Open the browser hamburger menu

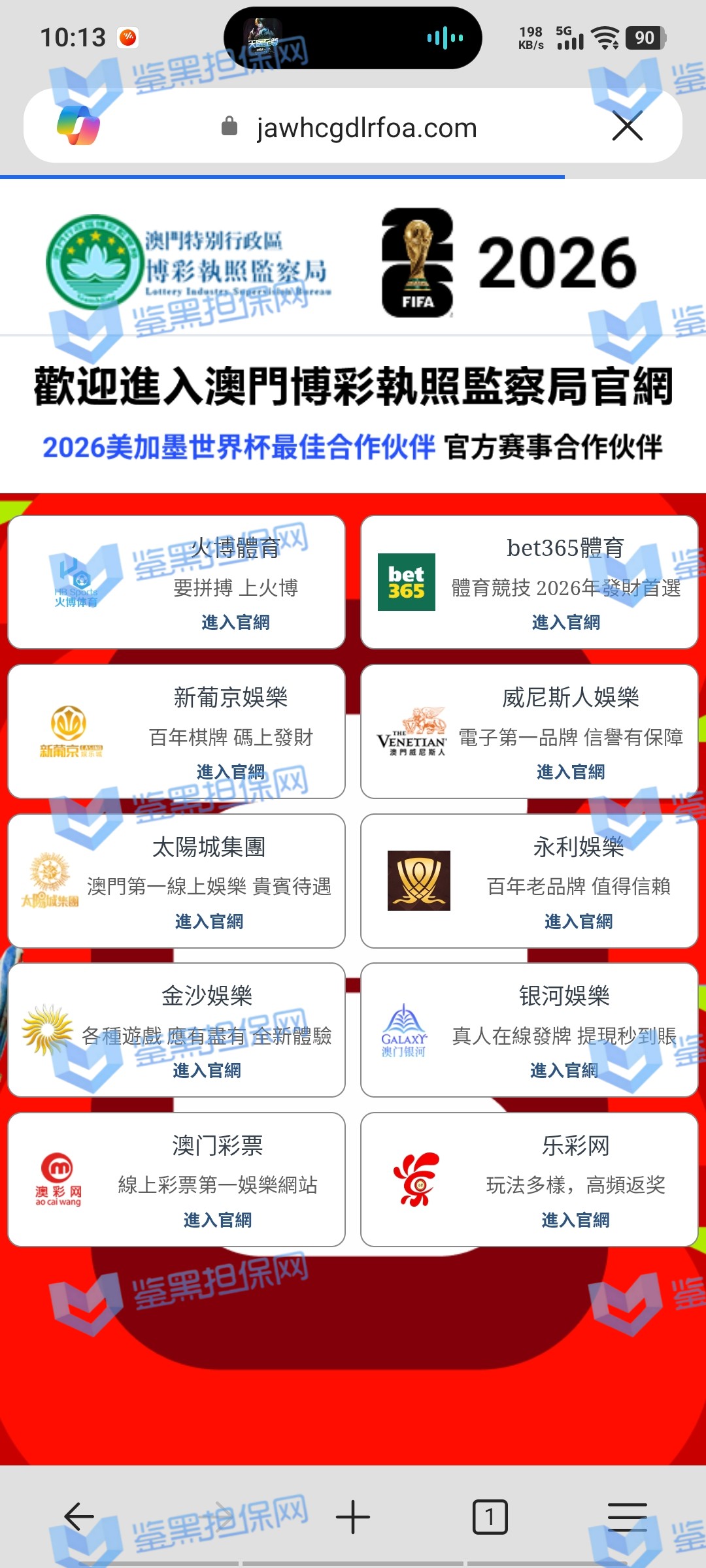tap(627, 1516)
